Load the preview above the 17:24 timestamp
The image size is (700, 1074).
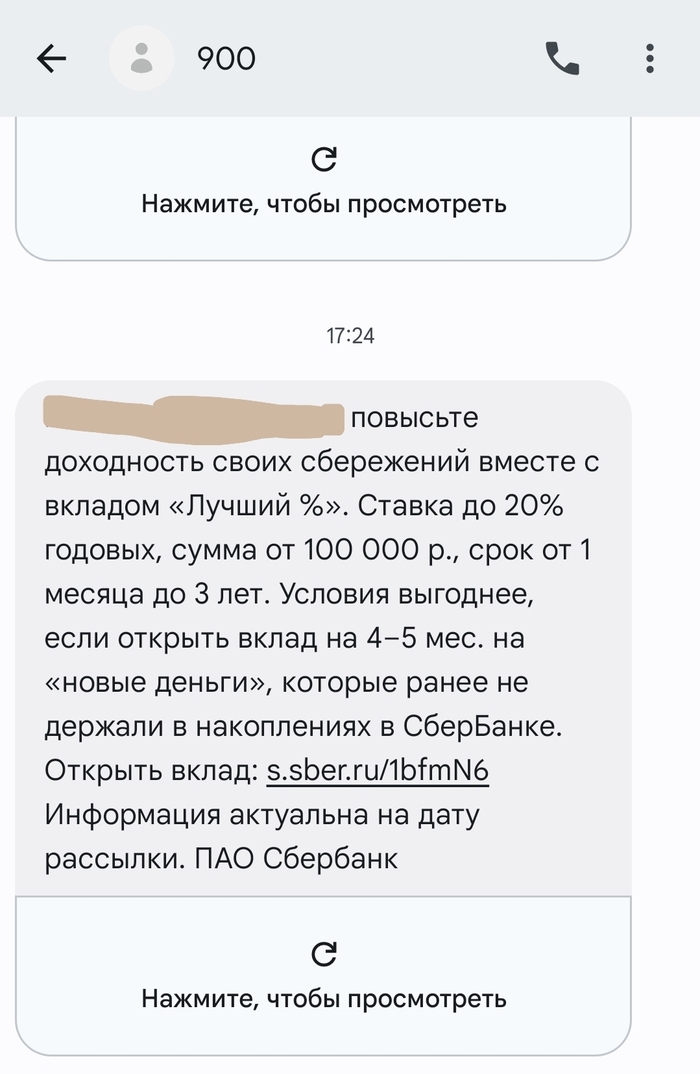[323, 185]
